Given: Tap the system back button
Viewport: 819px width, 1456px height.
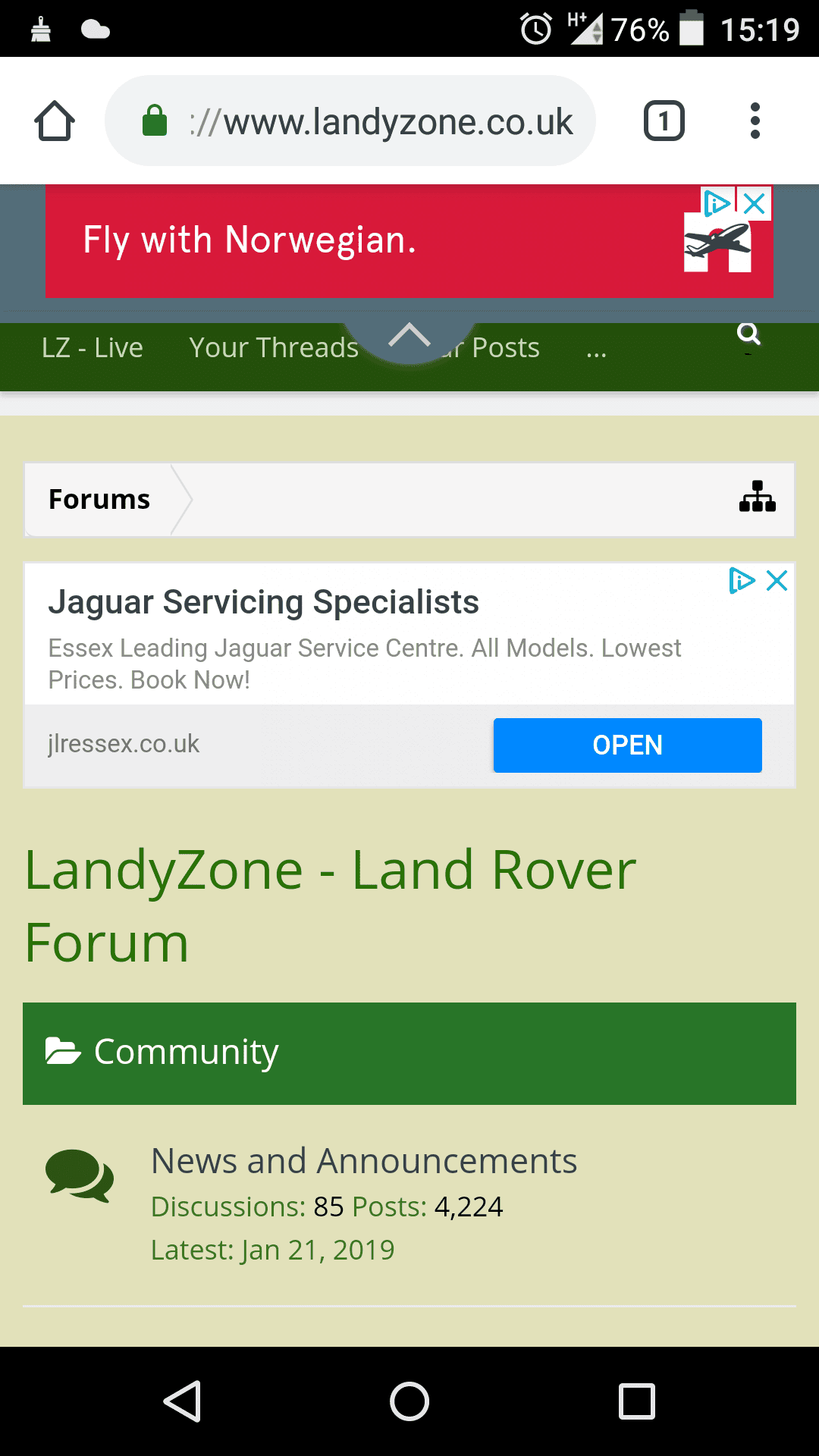Looking at the screenshot, I should [x=182, y=1401].
